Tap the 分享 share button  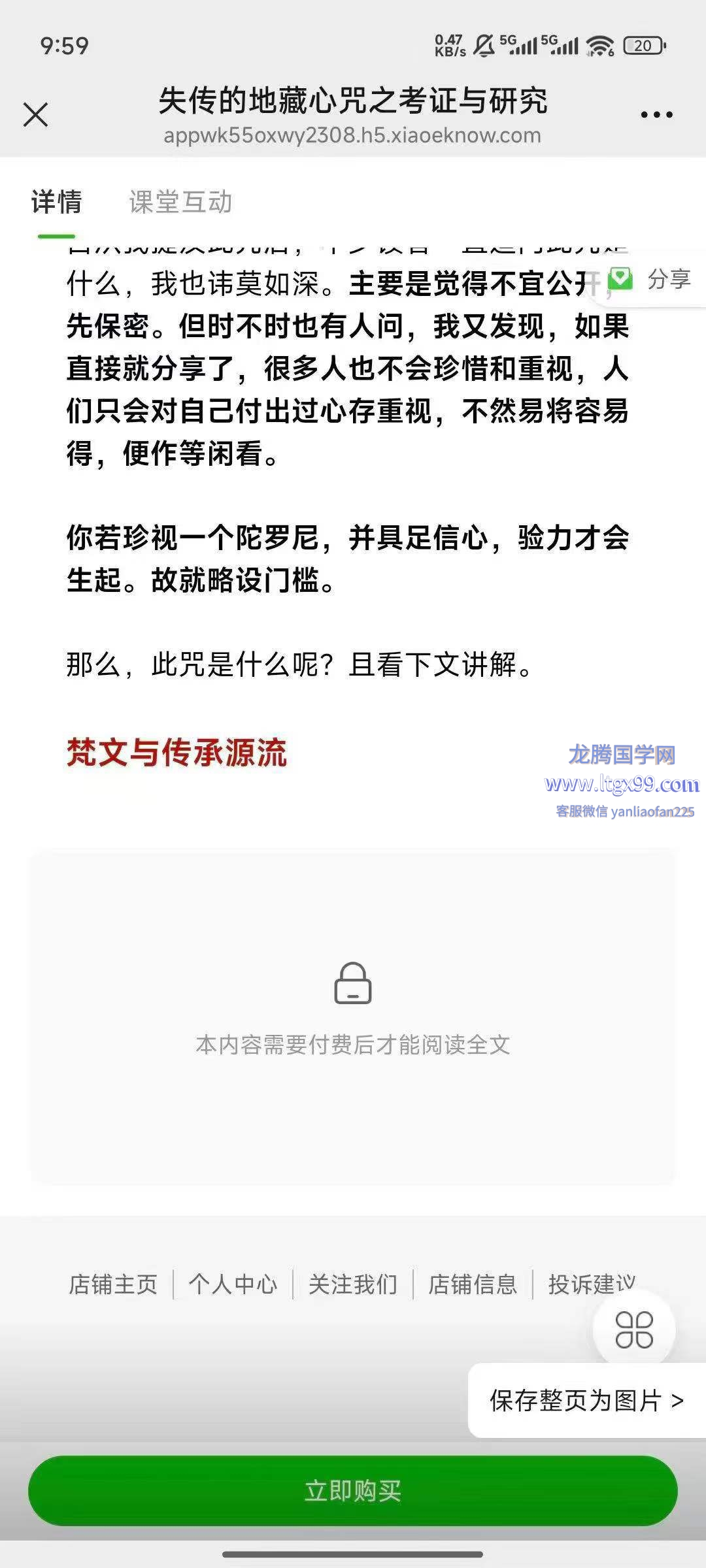649,280
